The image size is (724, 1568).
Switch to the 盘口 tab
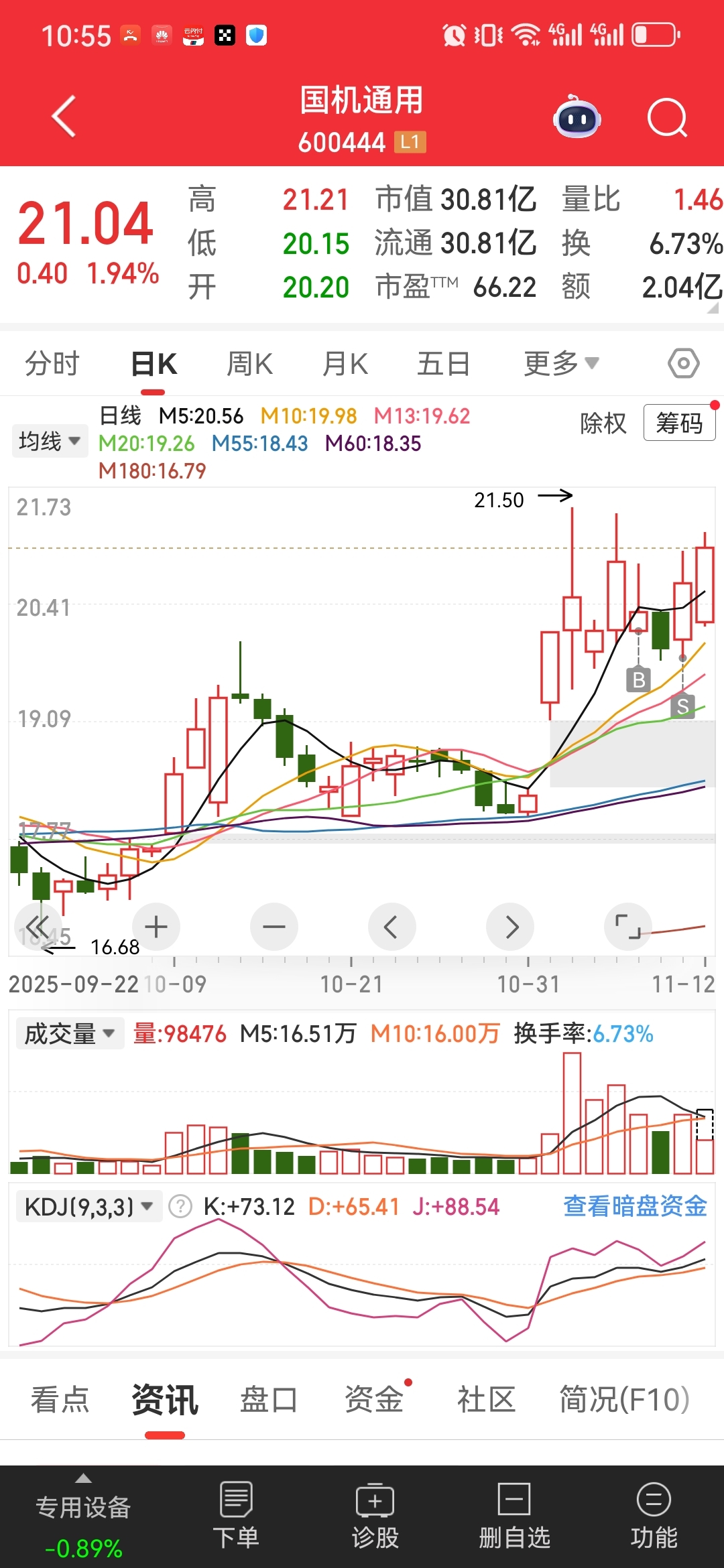[269, 1399]
